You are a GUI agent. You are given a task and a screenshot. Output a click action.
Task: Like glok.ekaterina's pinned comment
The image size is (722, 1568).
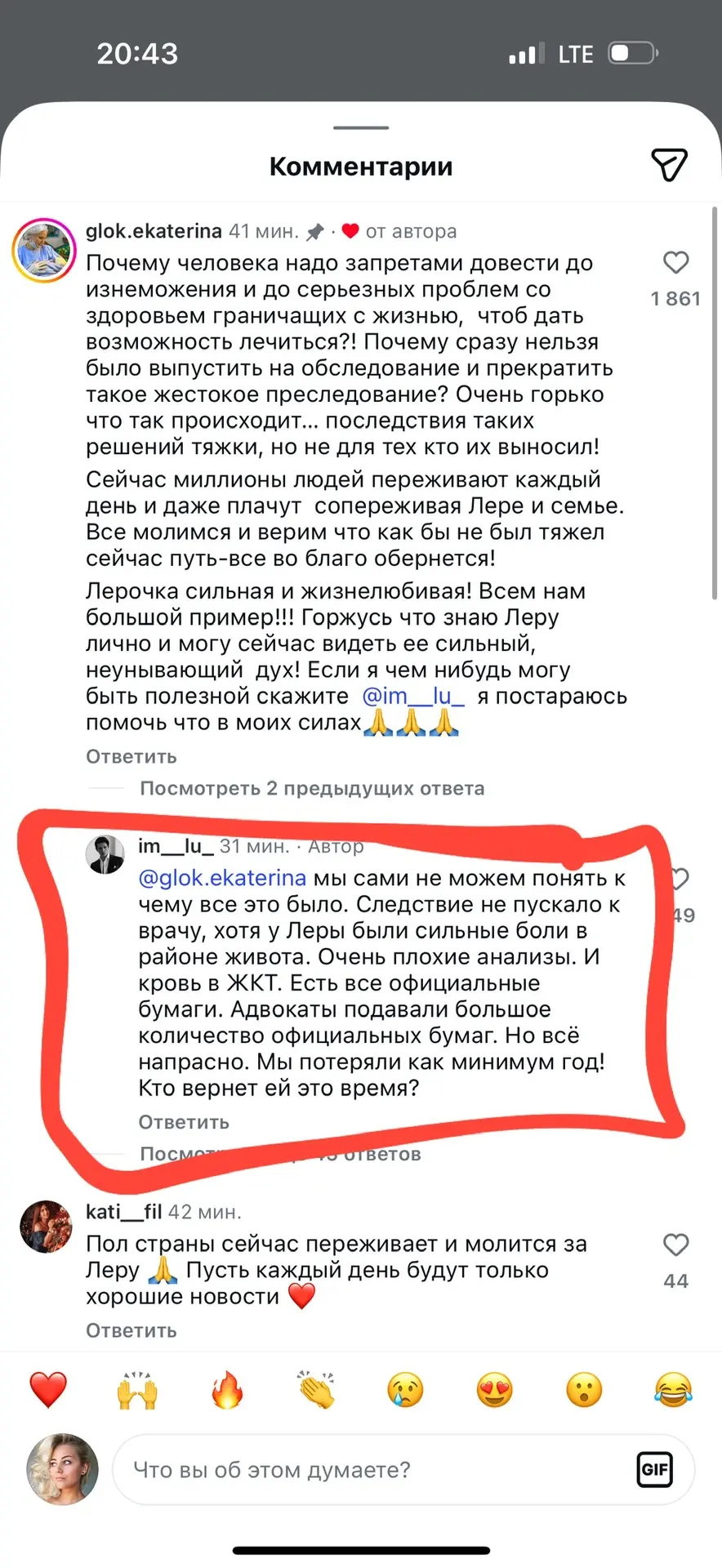[x=675, y=262]
